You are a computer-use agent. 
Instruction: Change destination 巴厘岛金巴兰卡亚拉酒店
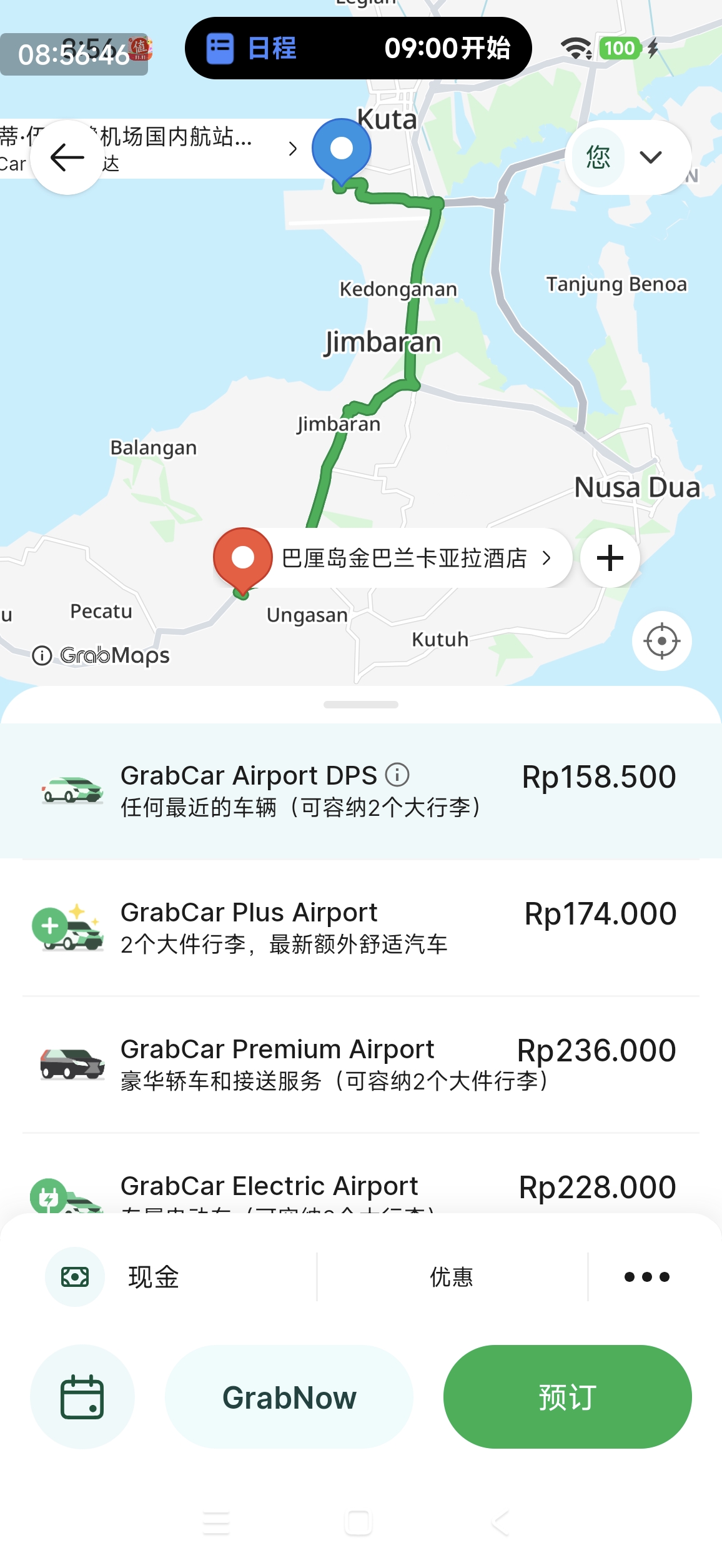(x=406, y=558)
